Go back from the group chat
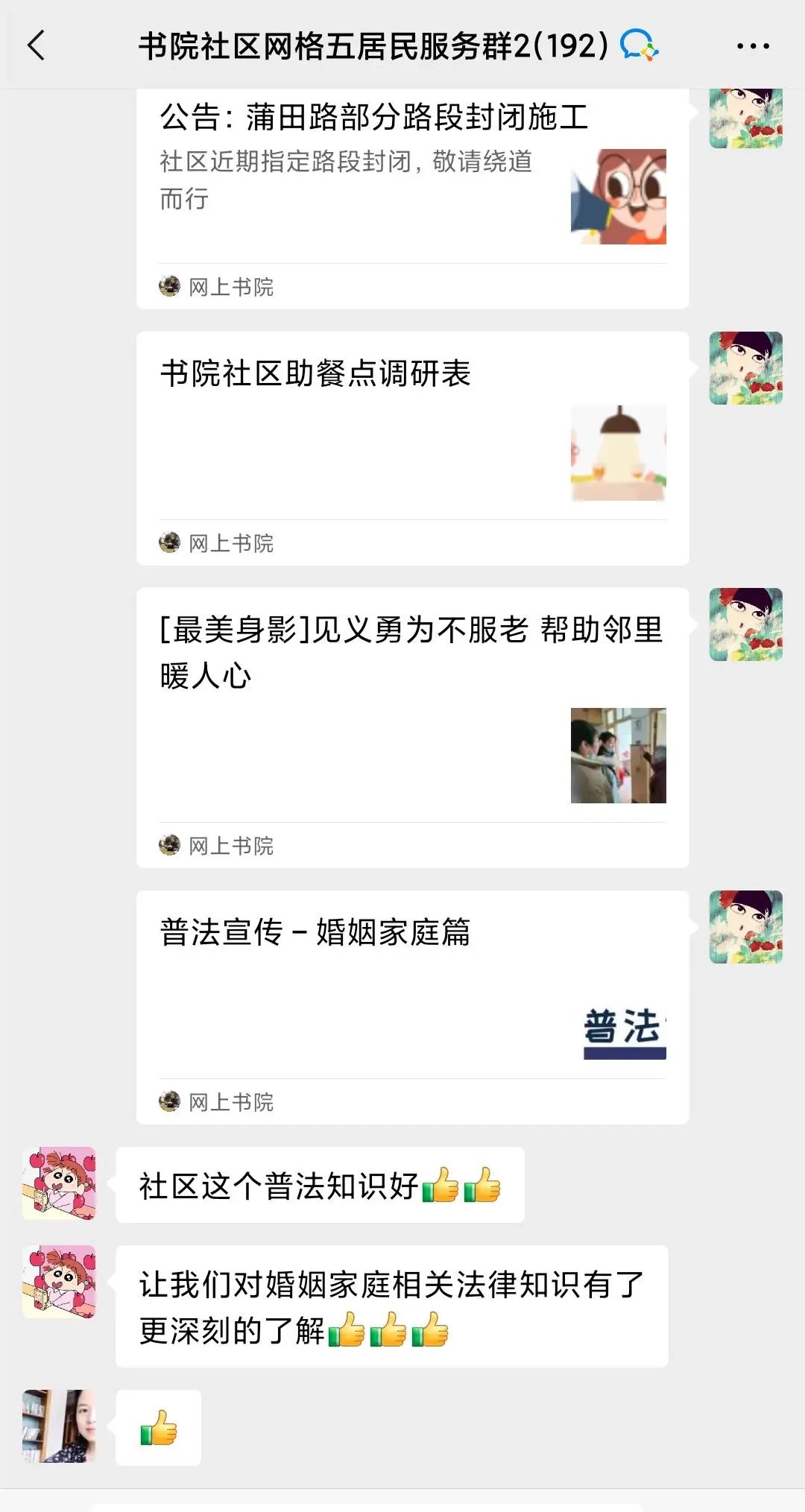Image resolution: width=805 pixels, height=1512 pixels. (x=37, y=45)
